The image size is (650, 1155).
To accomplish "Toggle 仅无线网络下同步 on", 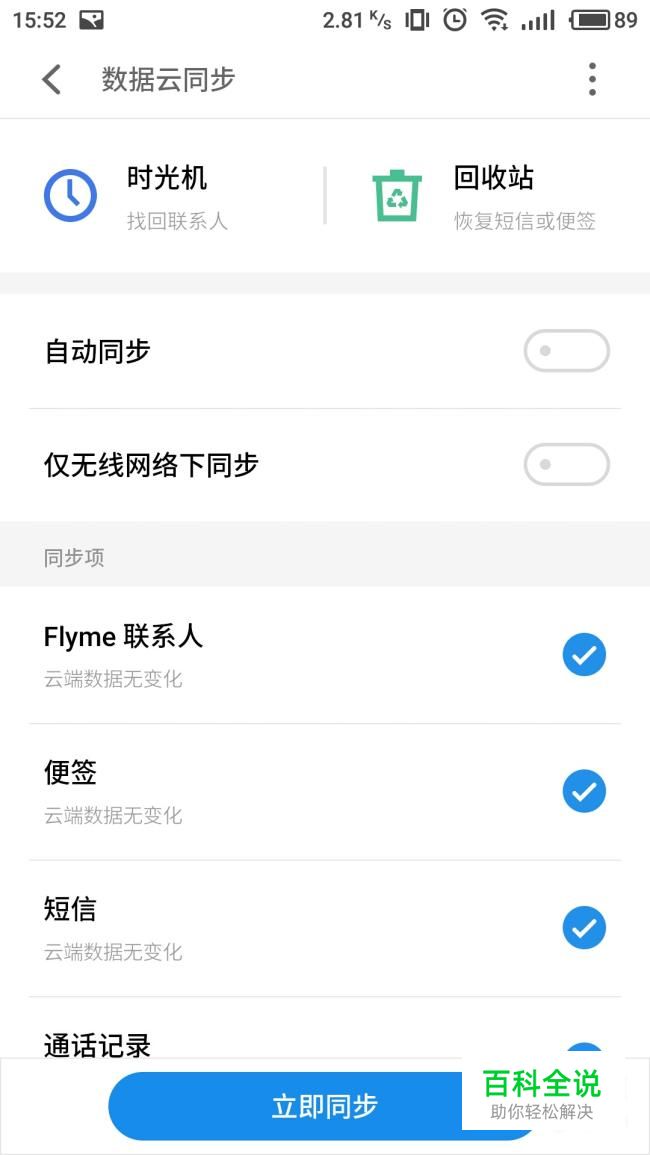I will point(567,465).
